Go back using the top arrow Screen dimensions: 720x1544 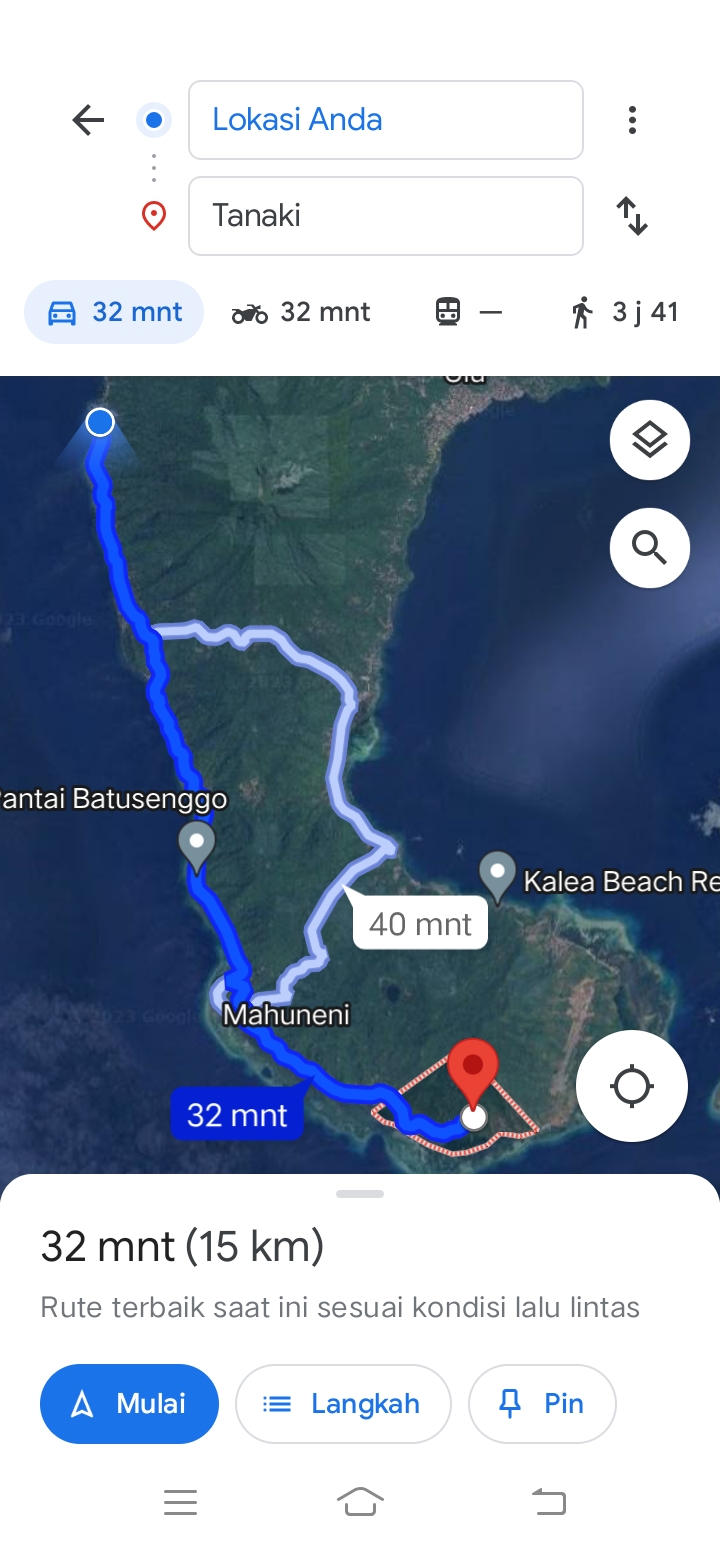[x=88, y=121]
